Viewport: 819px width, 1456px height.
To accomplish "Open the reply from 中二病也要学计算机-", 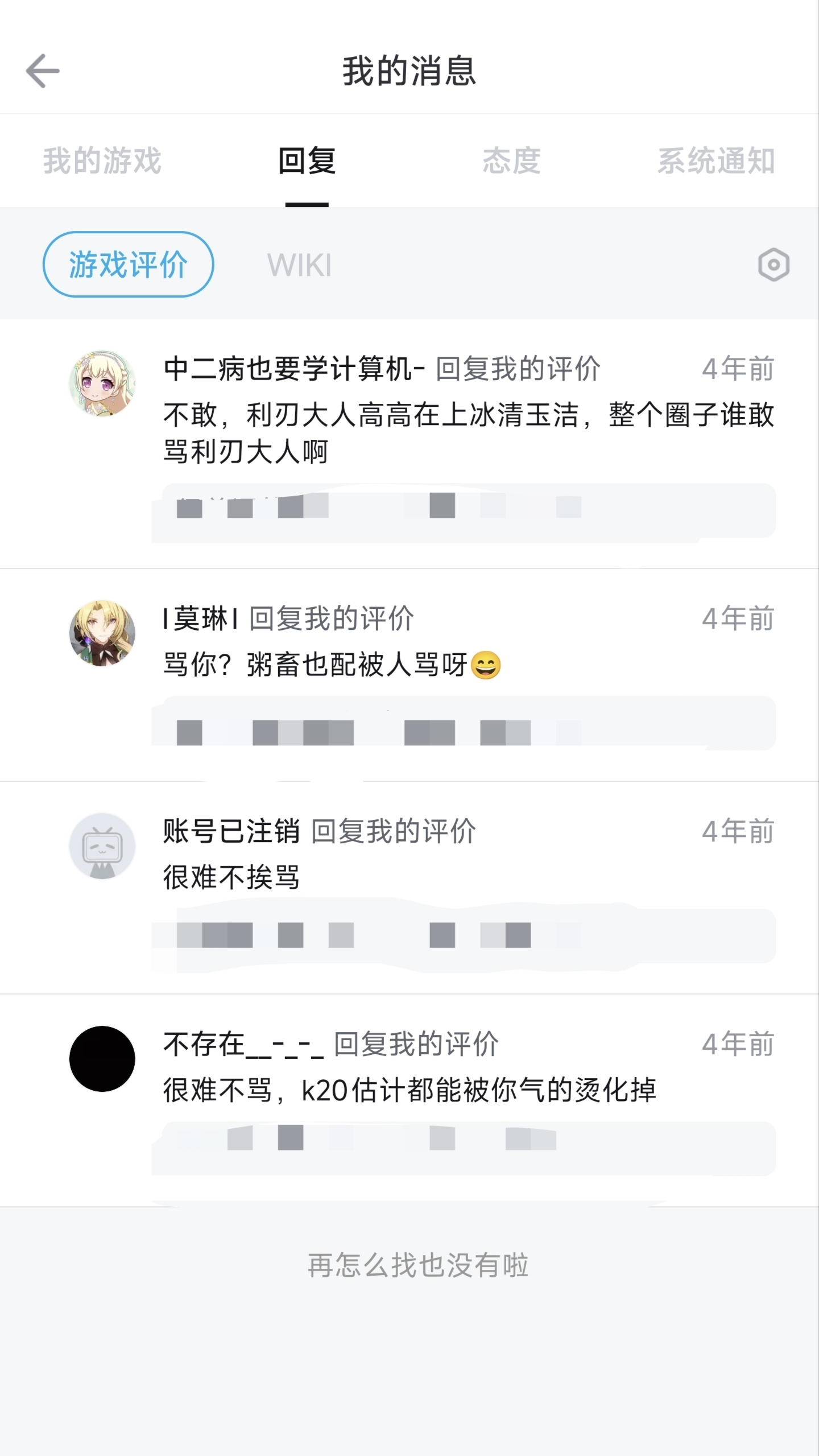I will click(409, 444).
